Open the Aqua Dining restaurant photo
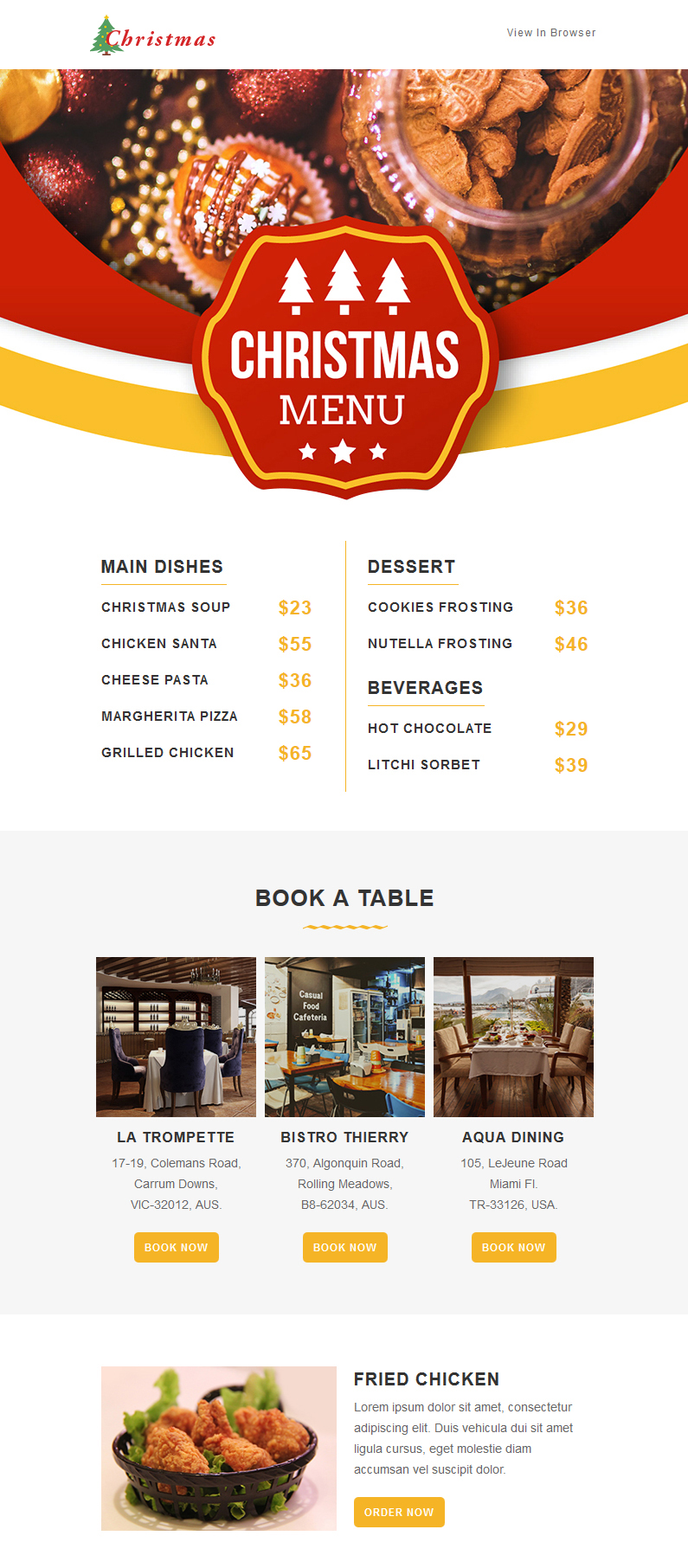 coord(513,1036)
